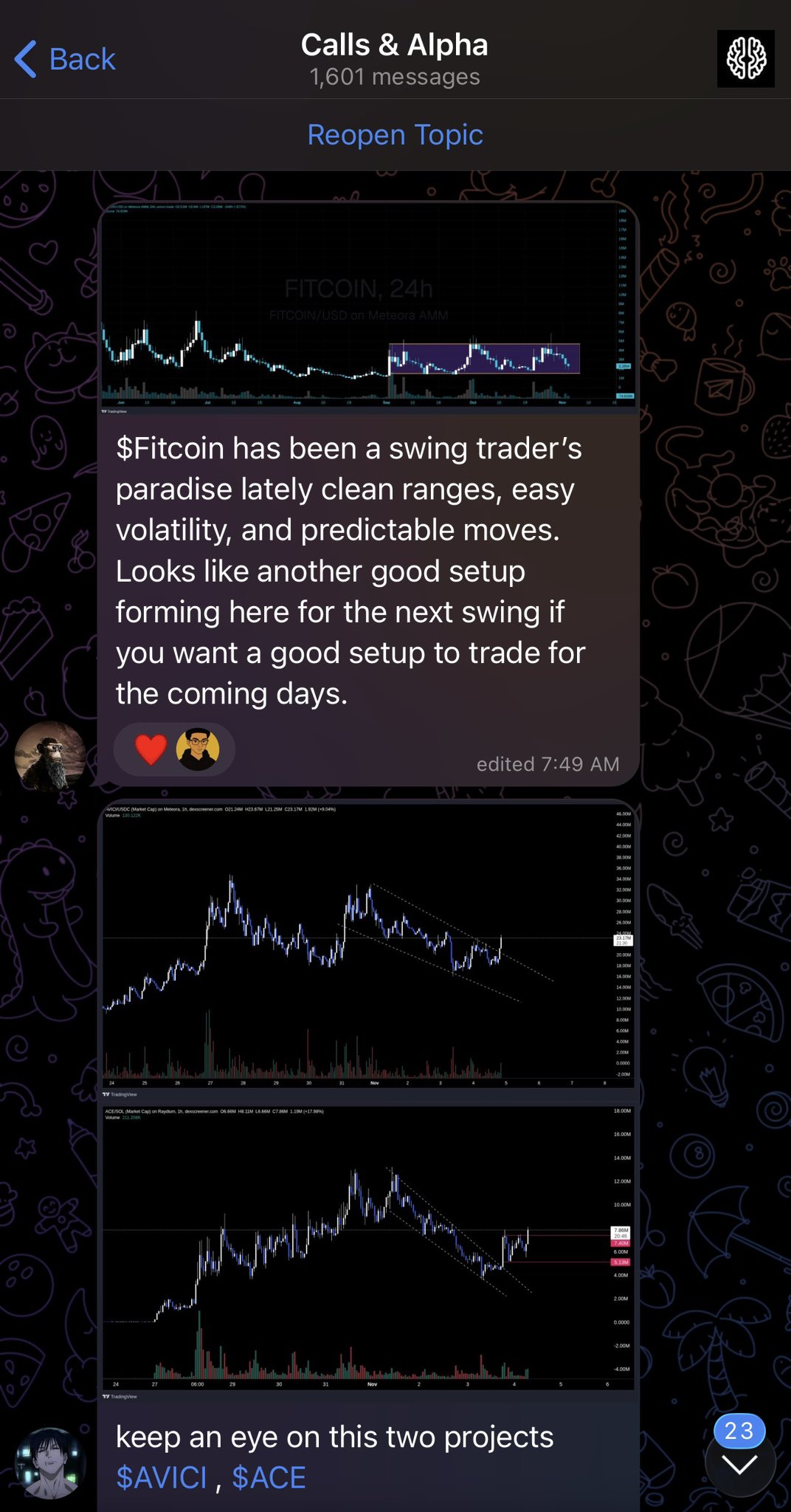Tap the heart reaction on Fitcoin message
This screenshot has width=791, height=1512.
(x=151, y=749)
